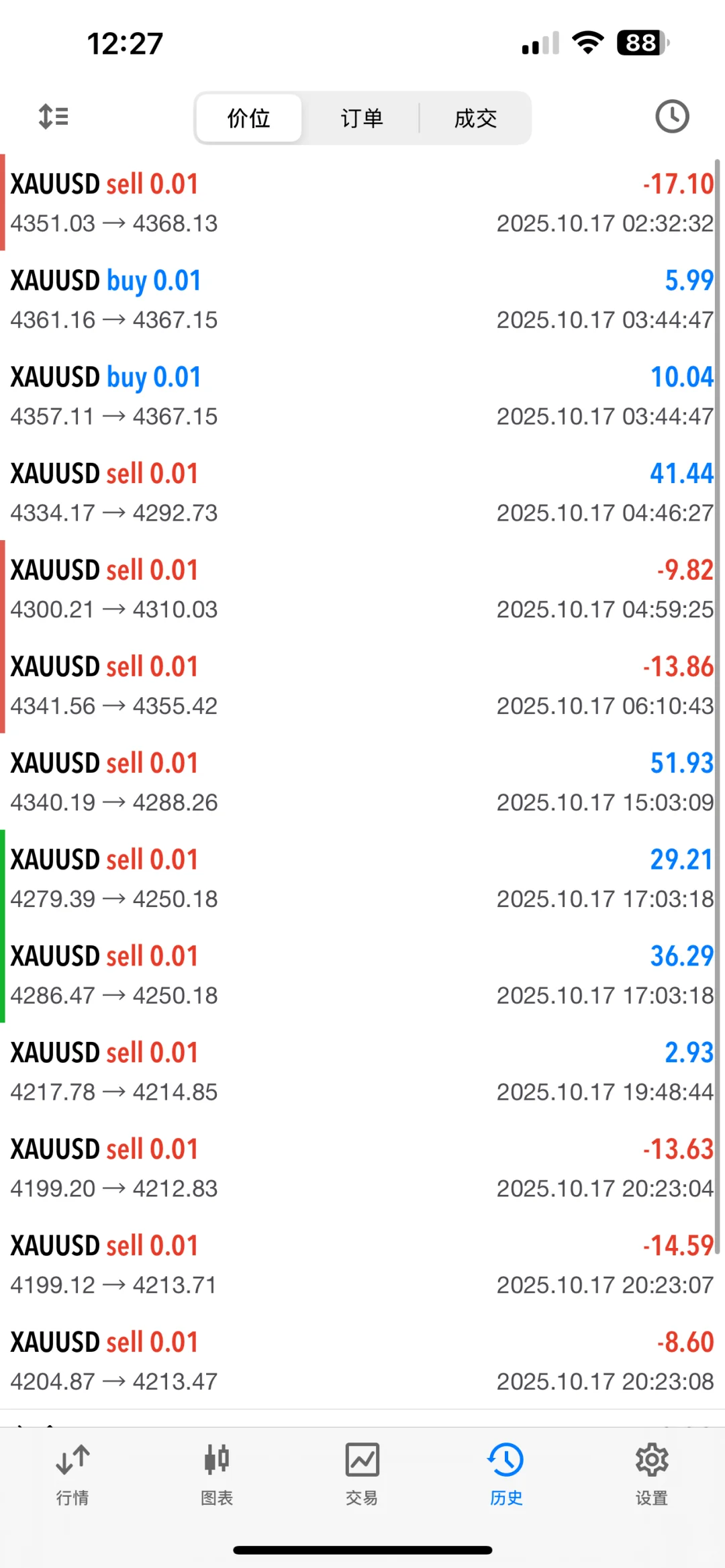This screenshot has width=725, height=1568.
Task: Switch to the 成交 segment
Action: pos(475,119)
